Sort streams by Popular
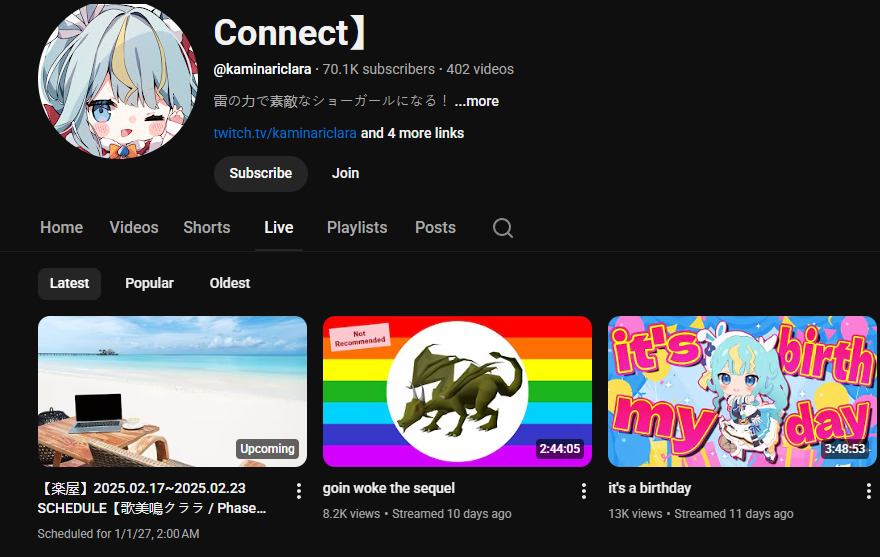Screen dimensions: 880x557 coord(149,283)
